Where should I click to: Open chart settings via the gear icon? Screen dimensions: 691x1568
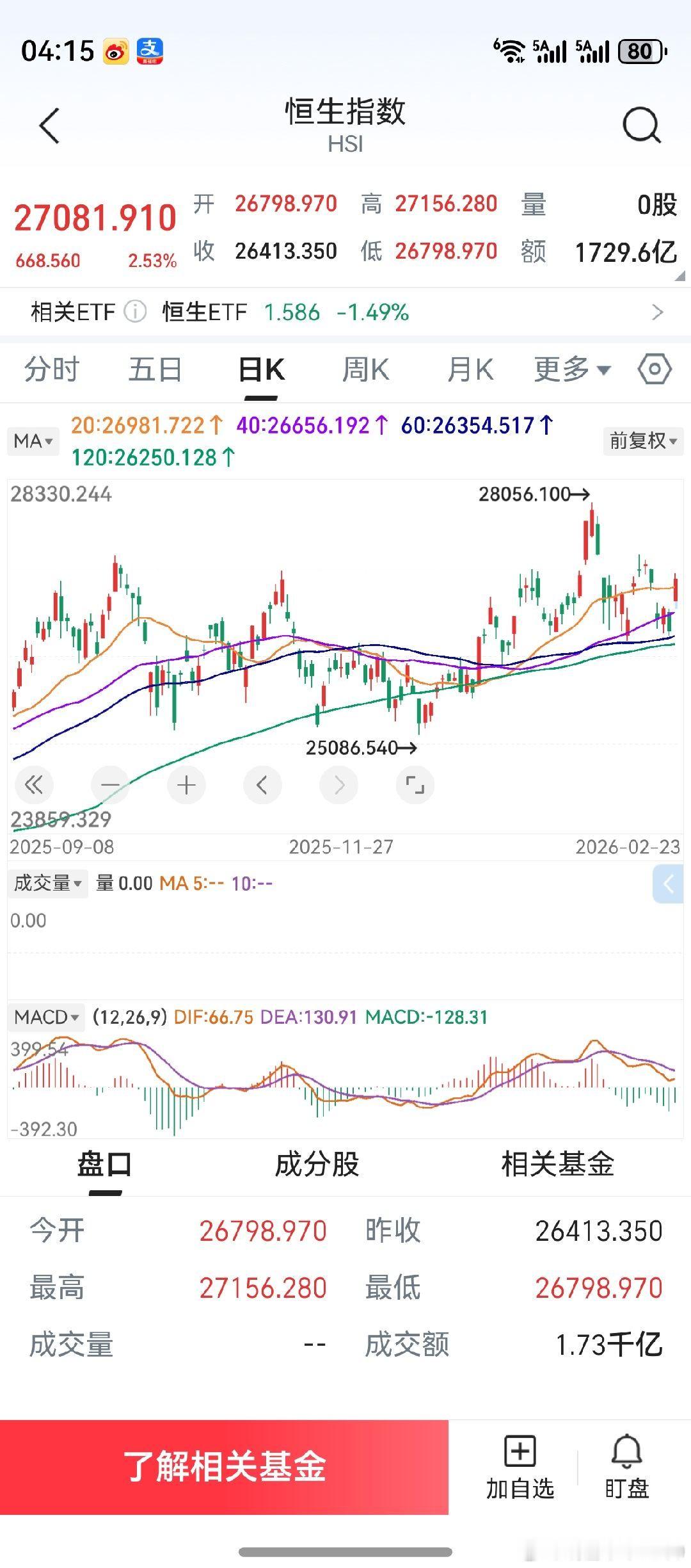point(654,369)
